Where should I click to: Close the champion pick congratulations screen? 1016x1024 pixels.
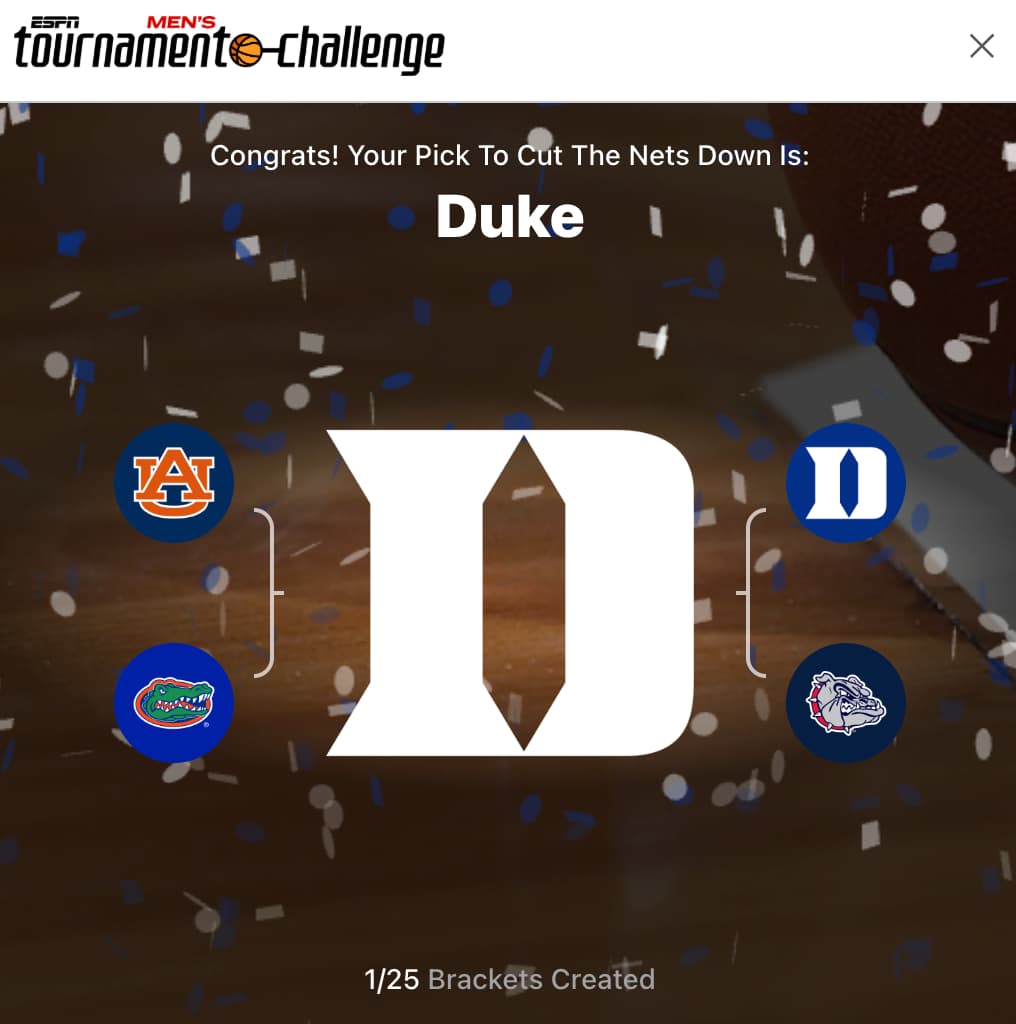tap(981, 46)
